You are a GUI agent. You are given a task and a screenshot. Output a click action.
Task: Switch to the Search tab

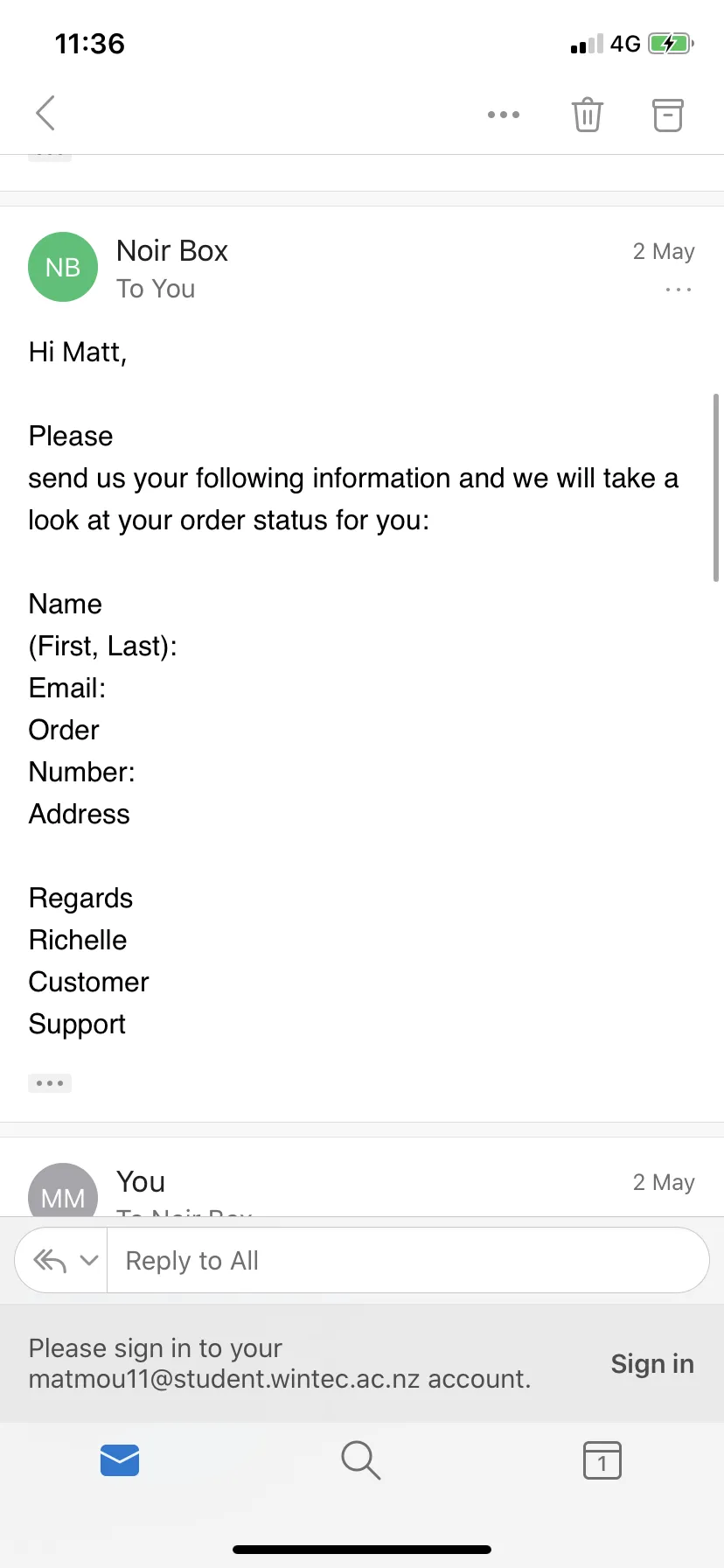point(361,1459)
